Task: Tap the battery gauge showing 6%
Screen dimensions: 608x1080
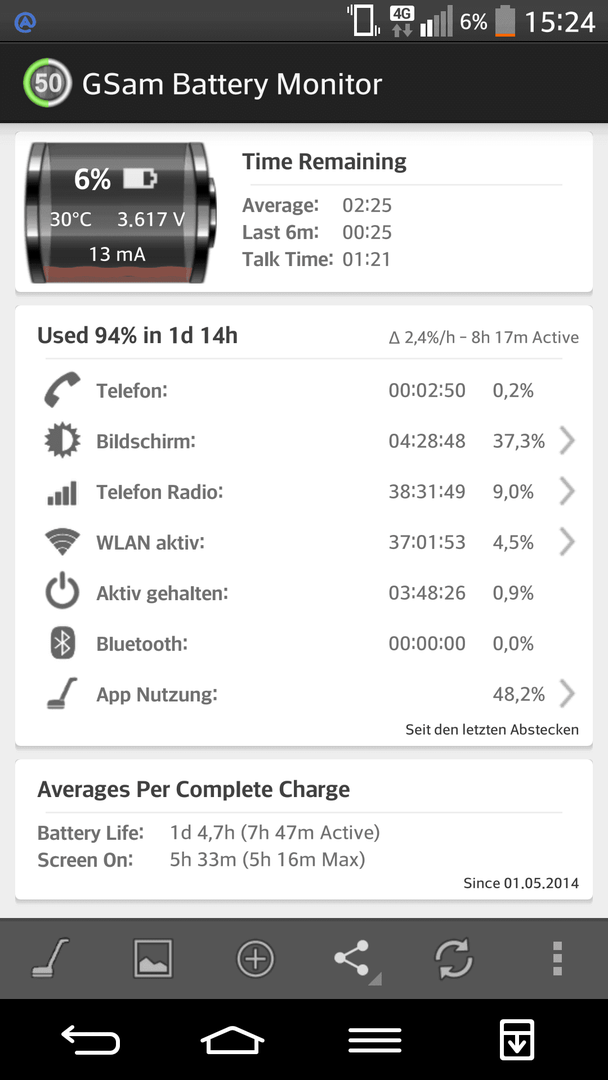Action: [x=120, y=213]
